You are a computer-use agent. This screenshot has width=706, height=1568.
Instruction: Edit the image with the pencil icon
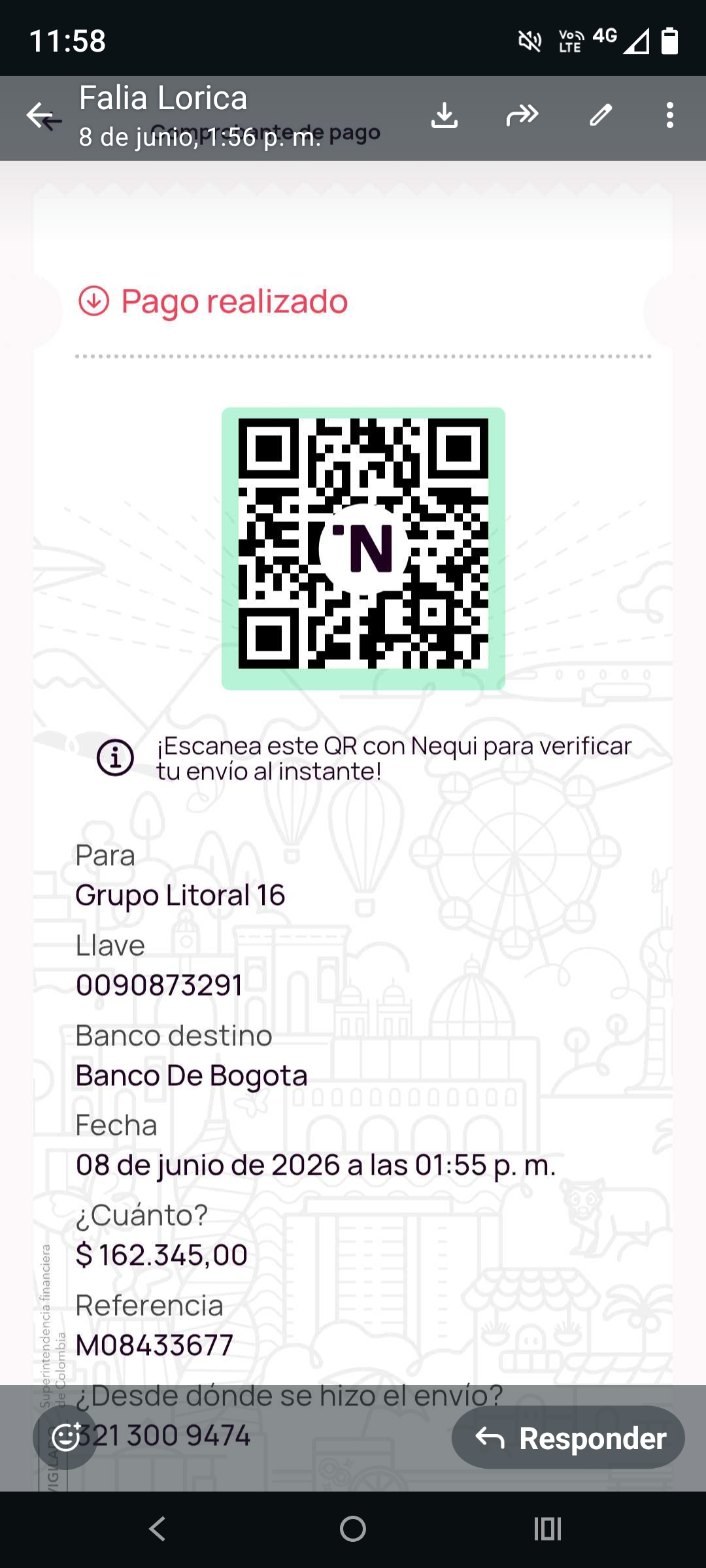click(x=601, y=116)
